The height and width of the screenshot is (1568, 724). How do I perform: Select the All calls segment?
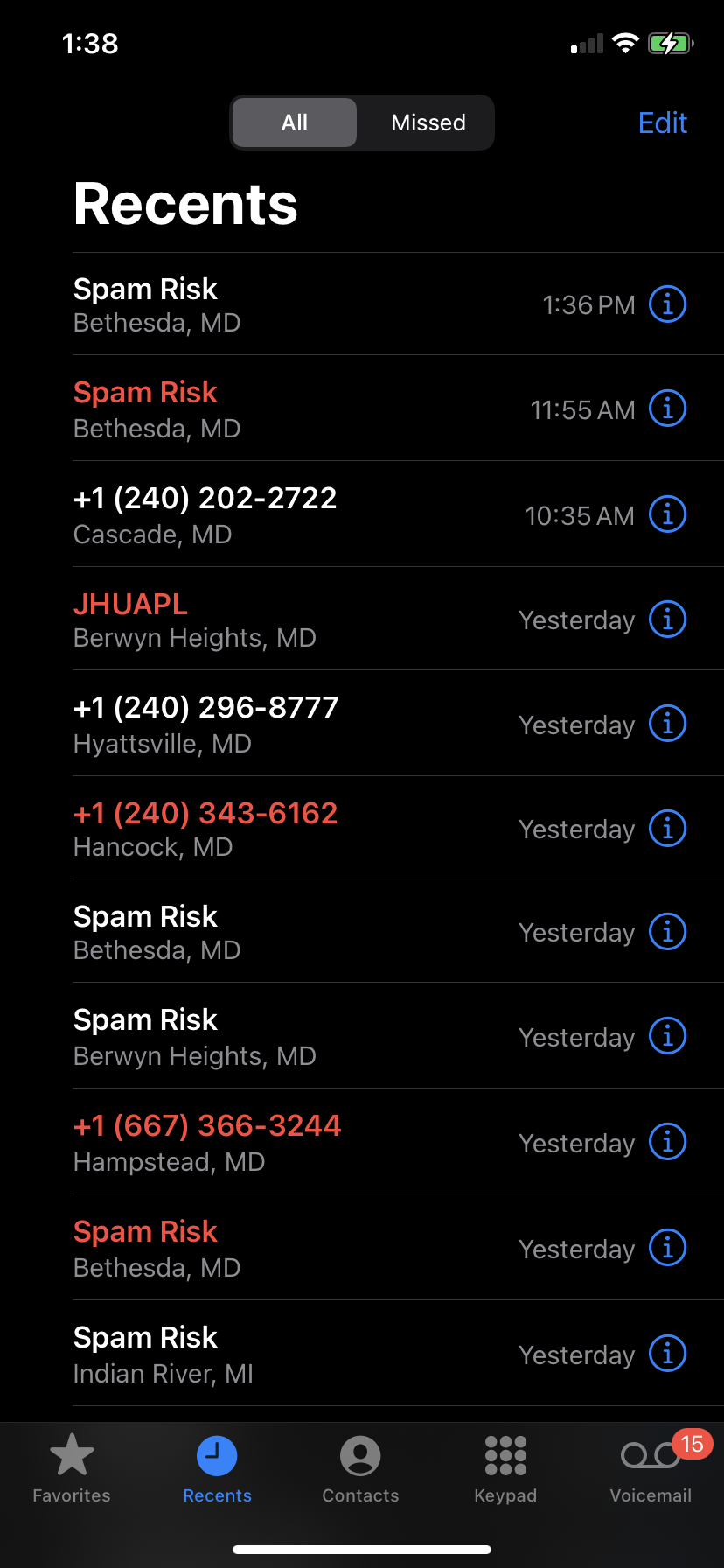pyautogui.click(x=295, y=122)
